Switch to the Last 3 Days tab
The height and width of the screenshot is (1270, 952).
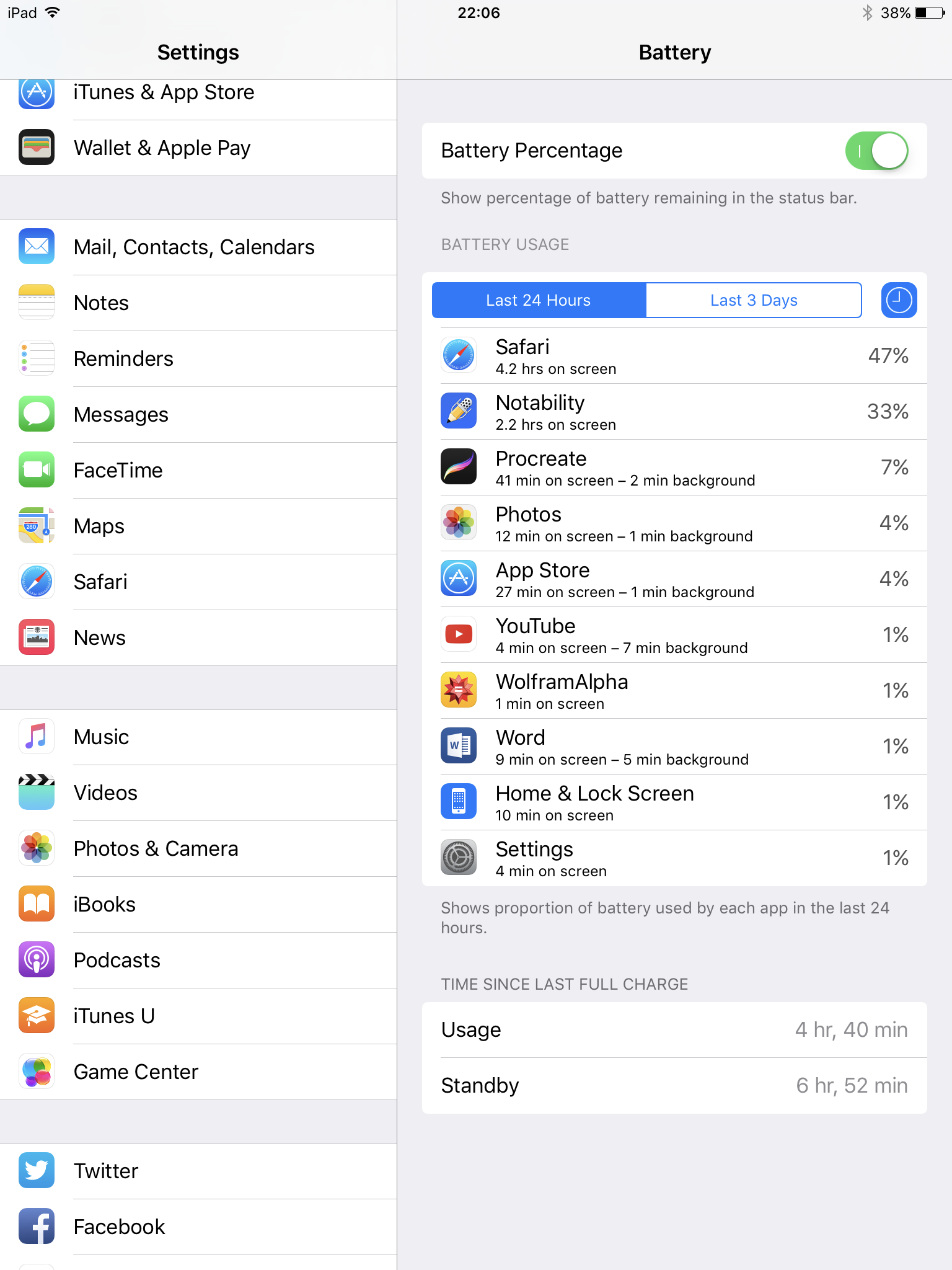coord(753,301)
